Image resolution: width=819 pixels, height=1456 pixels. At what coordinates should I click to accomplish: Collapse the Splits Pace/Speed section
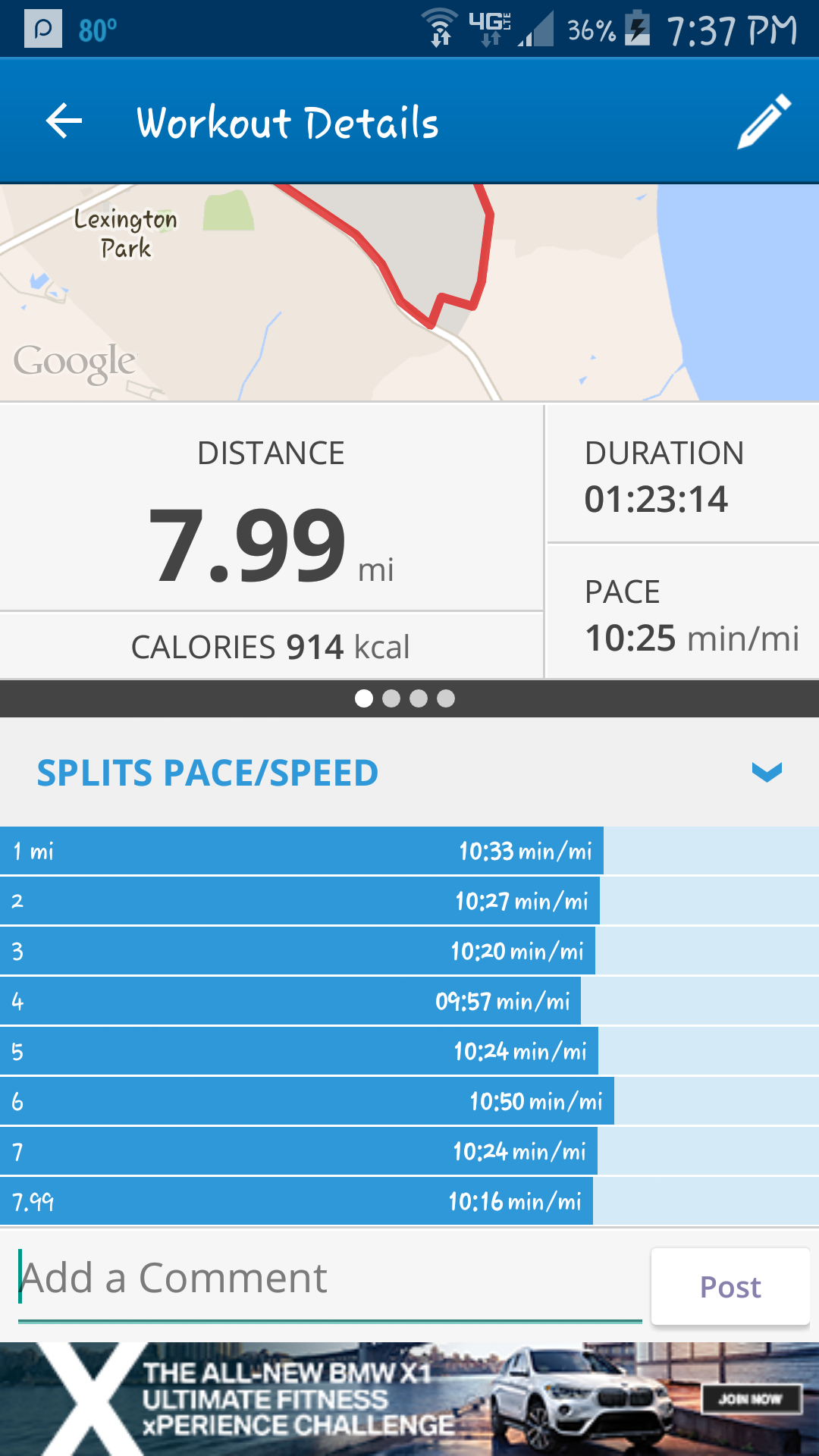point(766,773)
